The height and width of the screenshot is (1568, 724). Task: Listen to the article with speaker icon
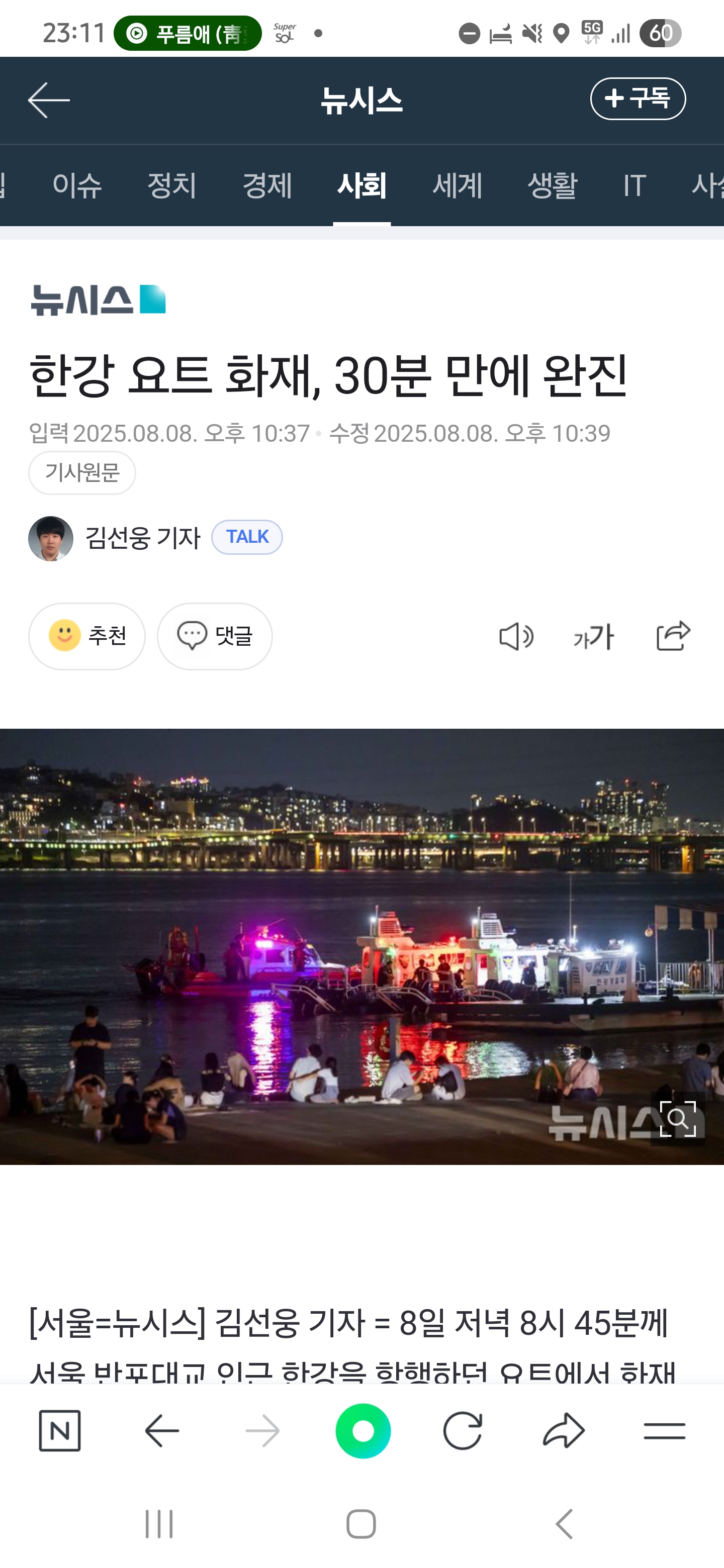(516, 637)
